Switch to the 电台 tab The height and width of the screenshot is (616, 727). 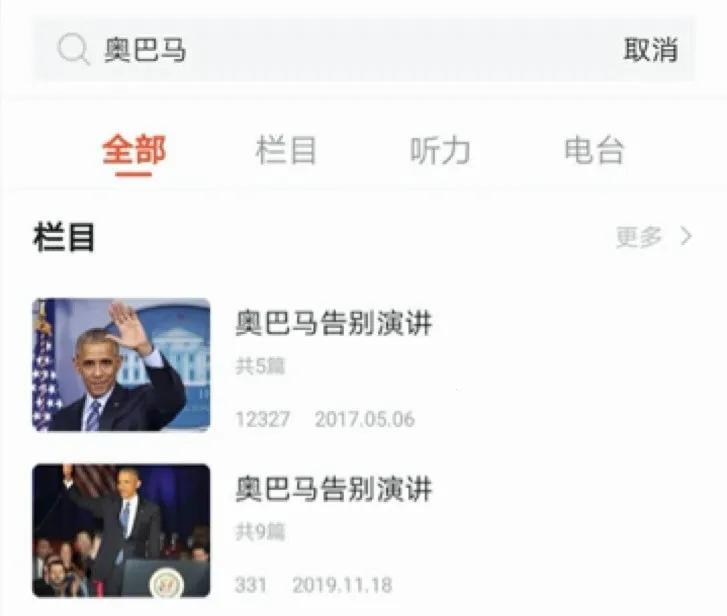tap(594, 150)
